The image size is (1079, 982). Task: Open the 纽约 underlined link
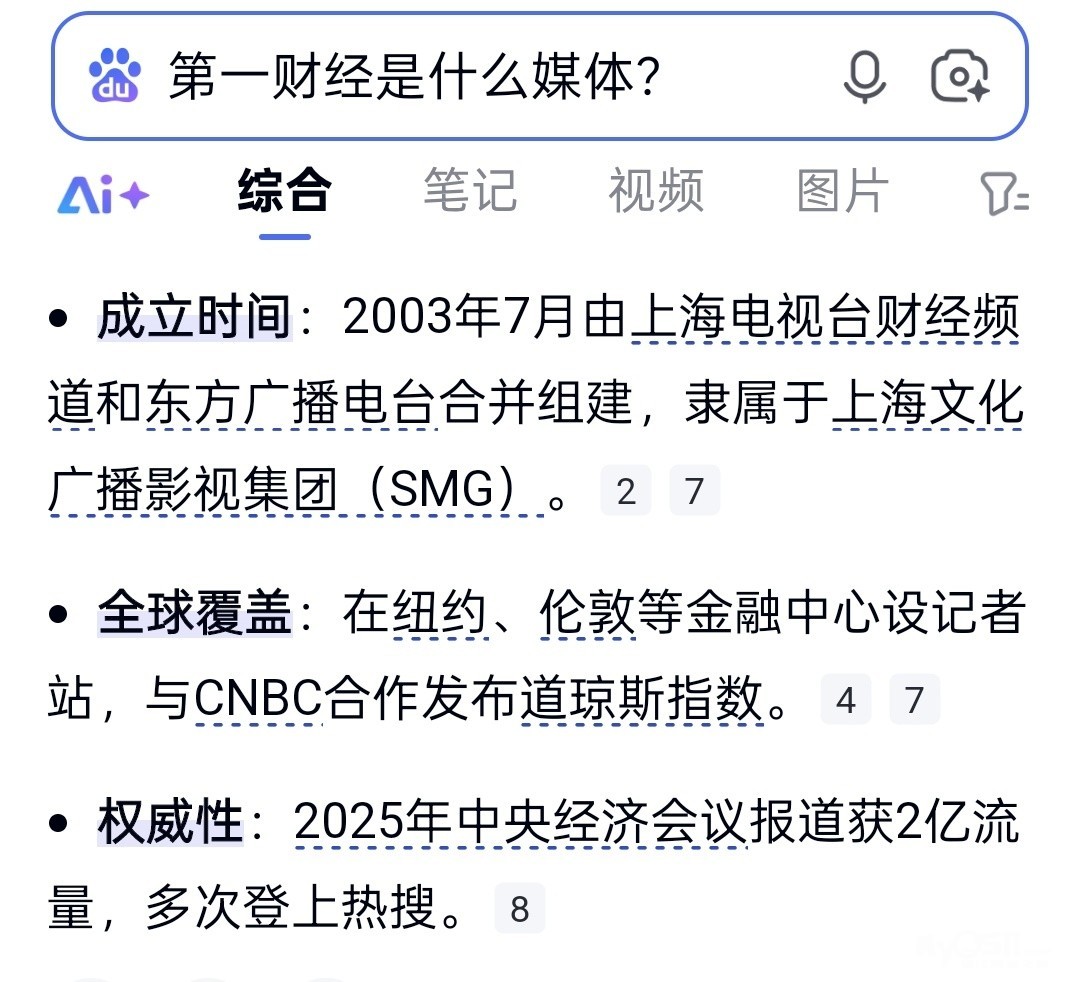pos(440,613)
